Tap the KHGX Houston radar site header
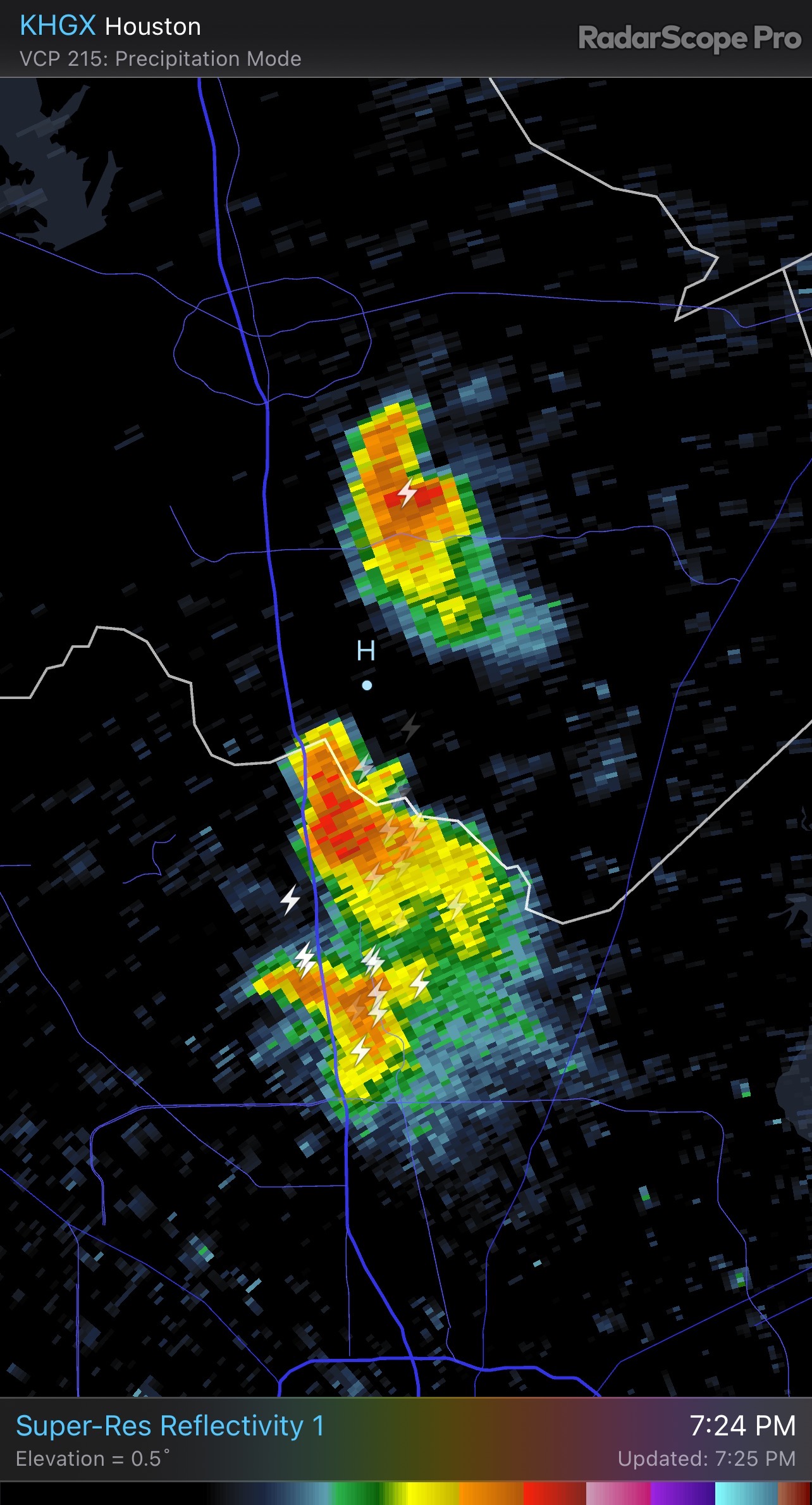812x1505 pixels. (x=111, y=27)
